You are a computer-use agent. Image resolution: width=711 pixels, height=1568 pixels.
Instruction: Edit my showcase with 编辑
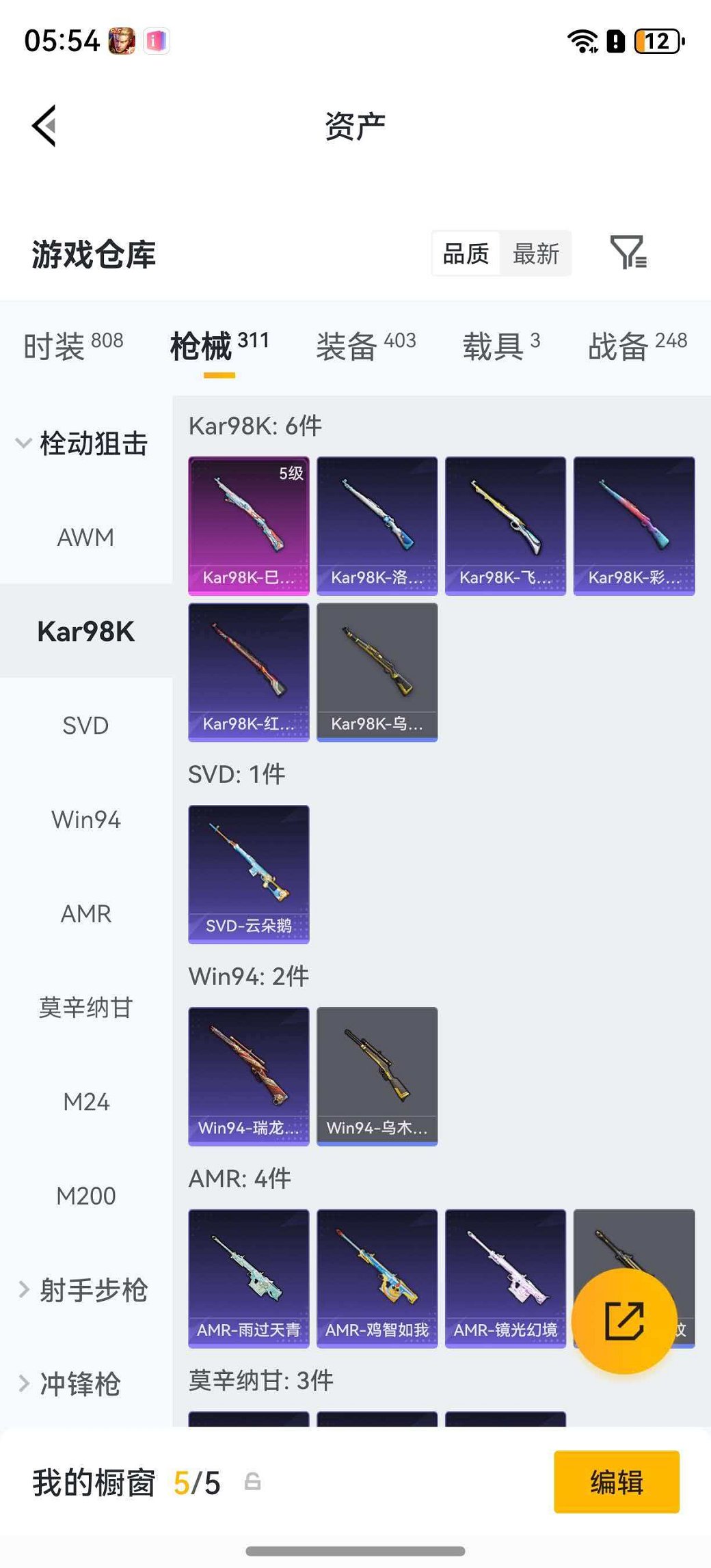click(x=616, y=1483)
